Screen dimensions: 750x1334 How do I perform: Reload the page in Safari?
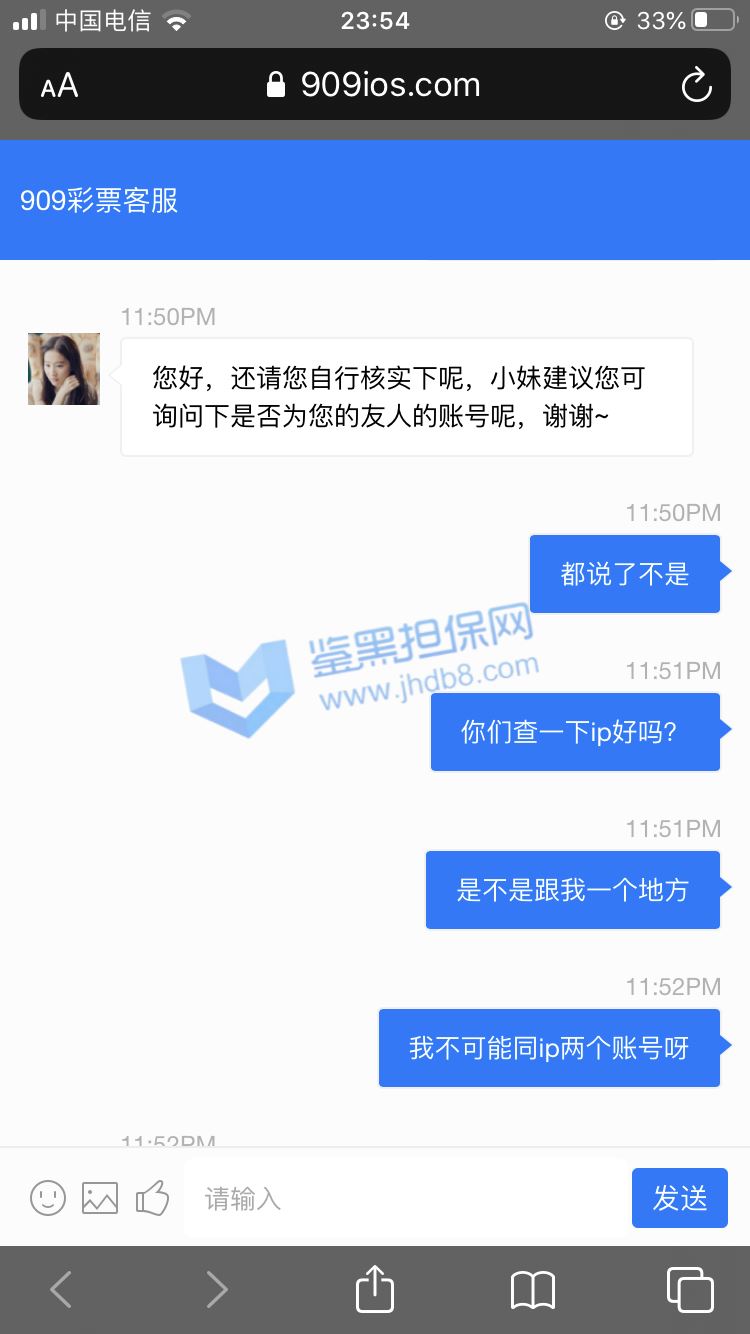pyautogui.click(x=696, y=86)
